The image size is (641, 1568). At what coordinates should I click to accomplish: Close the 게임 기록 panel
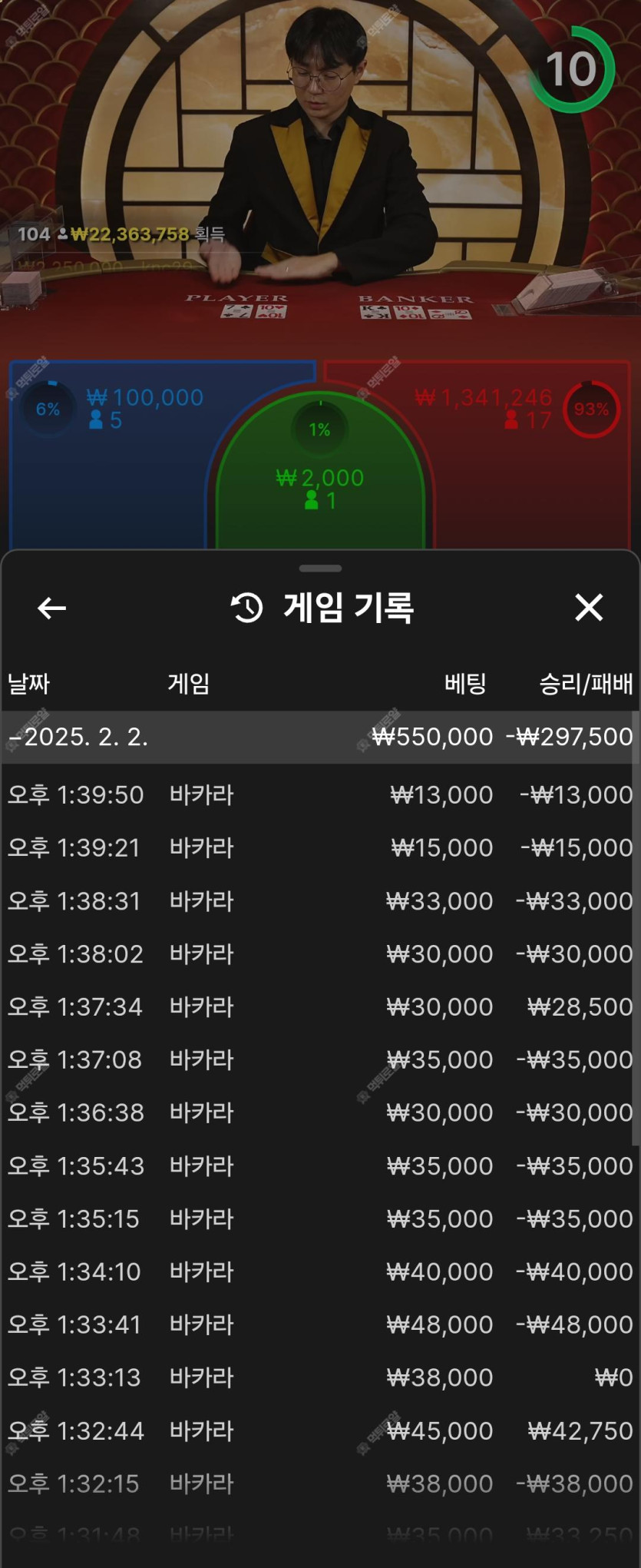(x=589, y=608)
